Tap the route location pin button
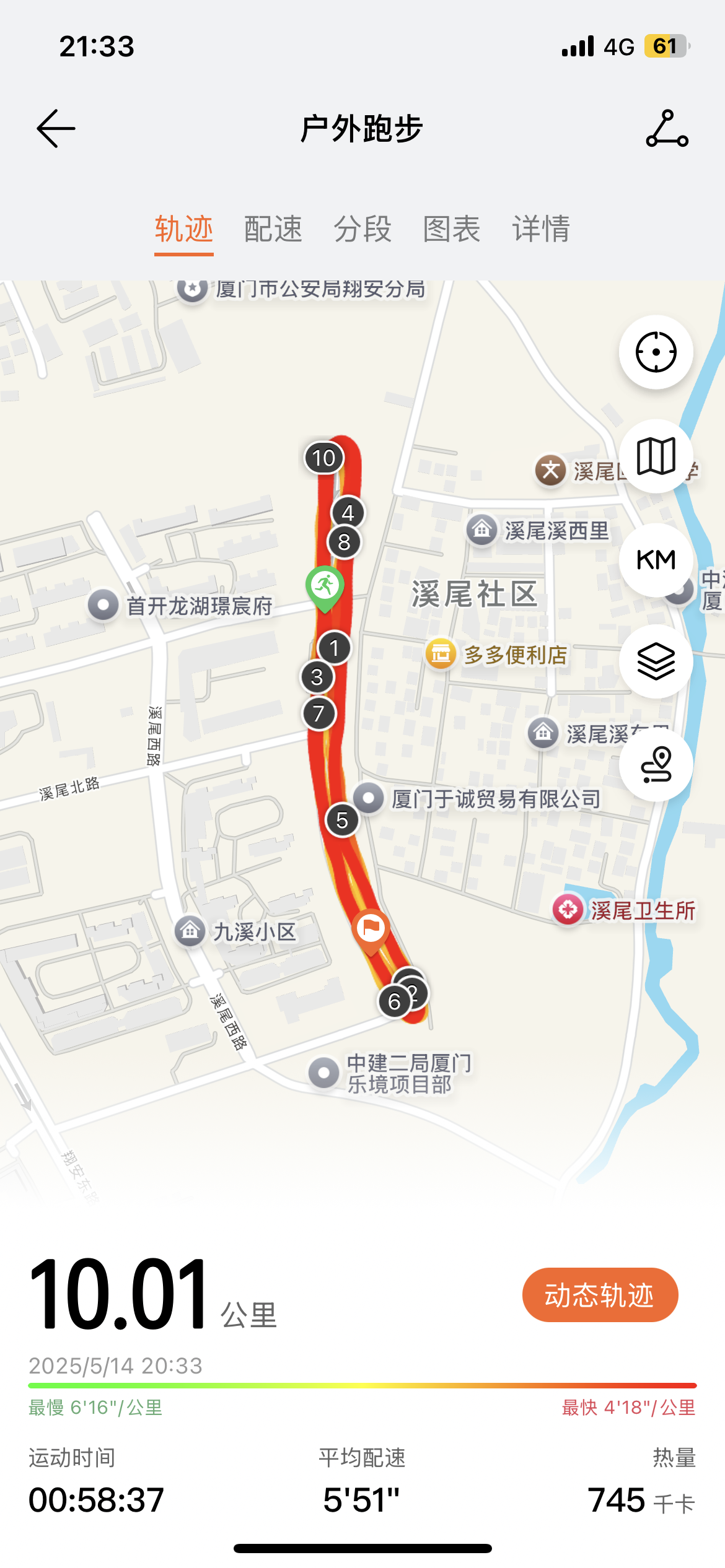Viewport: 725px width, 1568px height. click(x=656, y=765)
